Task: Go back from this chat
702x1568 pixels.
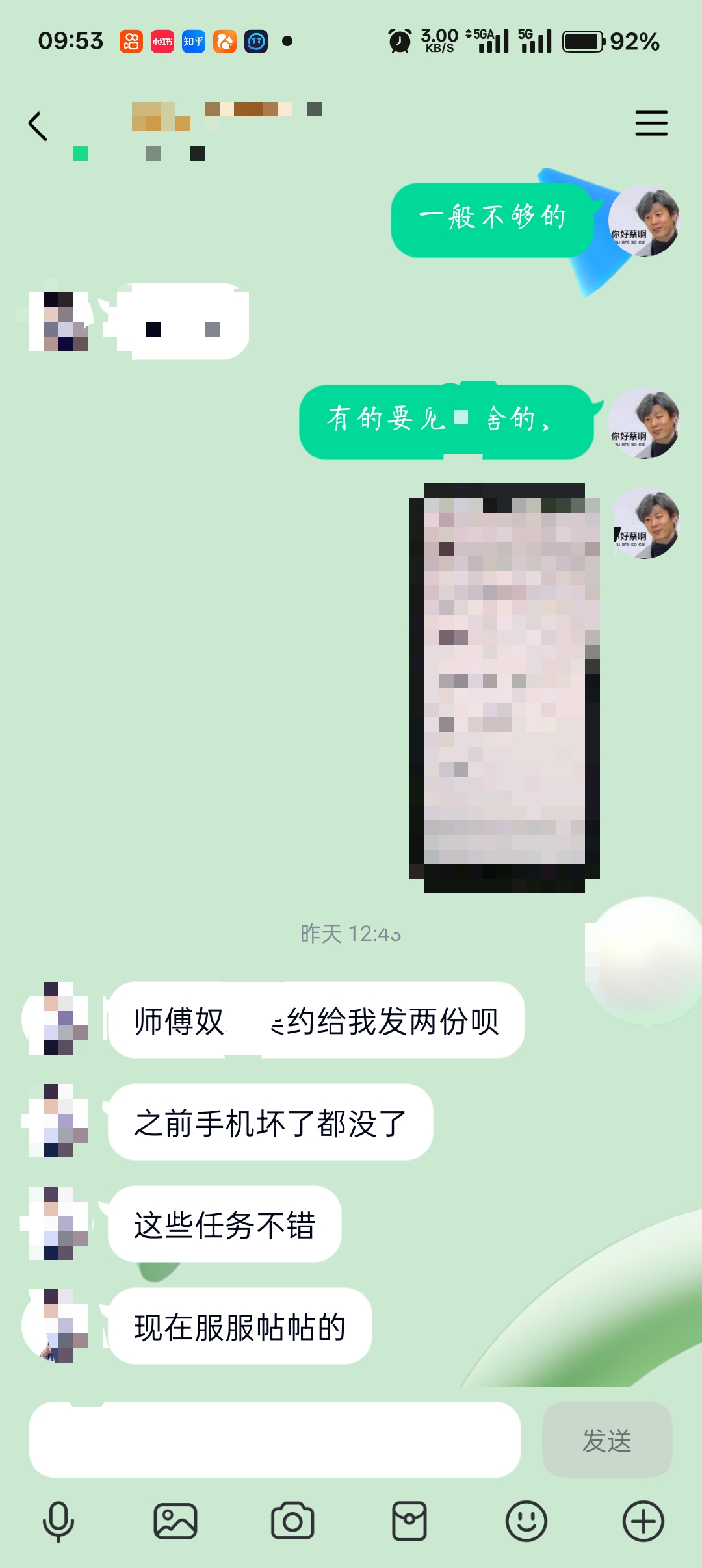Action: pyautogui.click(x=38, y=125)
